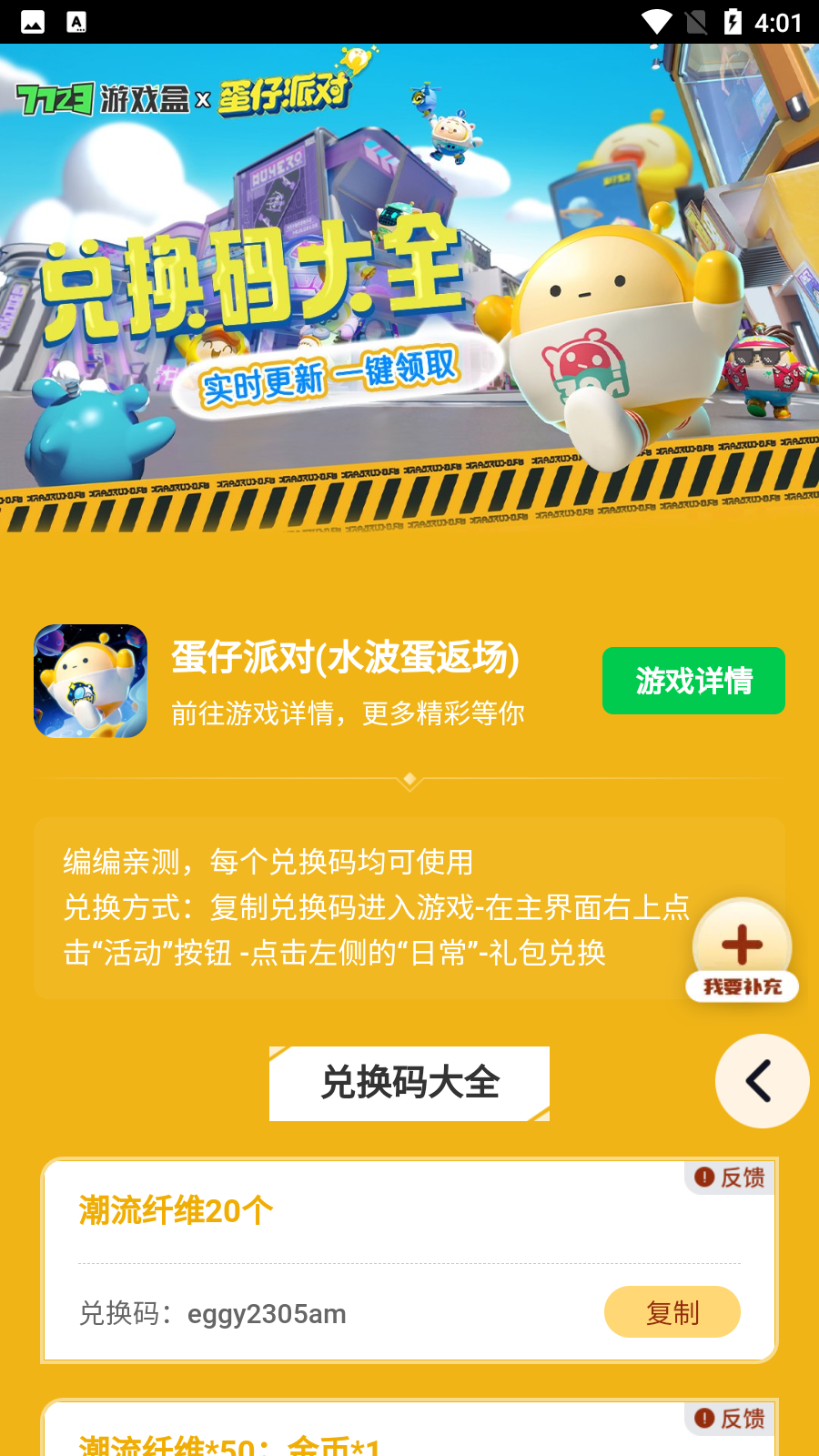This screenshot has height=1456, width=819.
Task: Collapse the floating back chevron
Action: pos(763,1082)
